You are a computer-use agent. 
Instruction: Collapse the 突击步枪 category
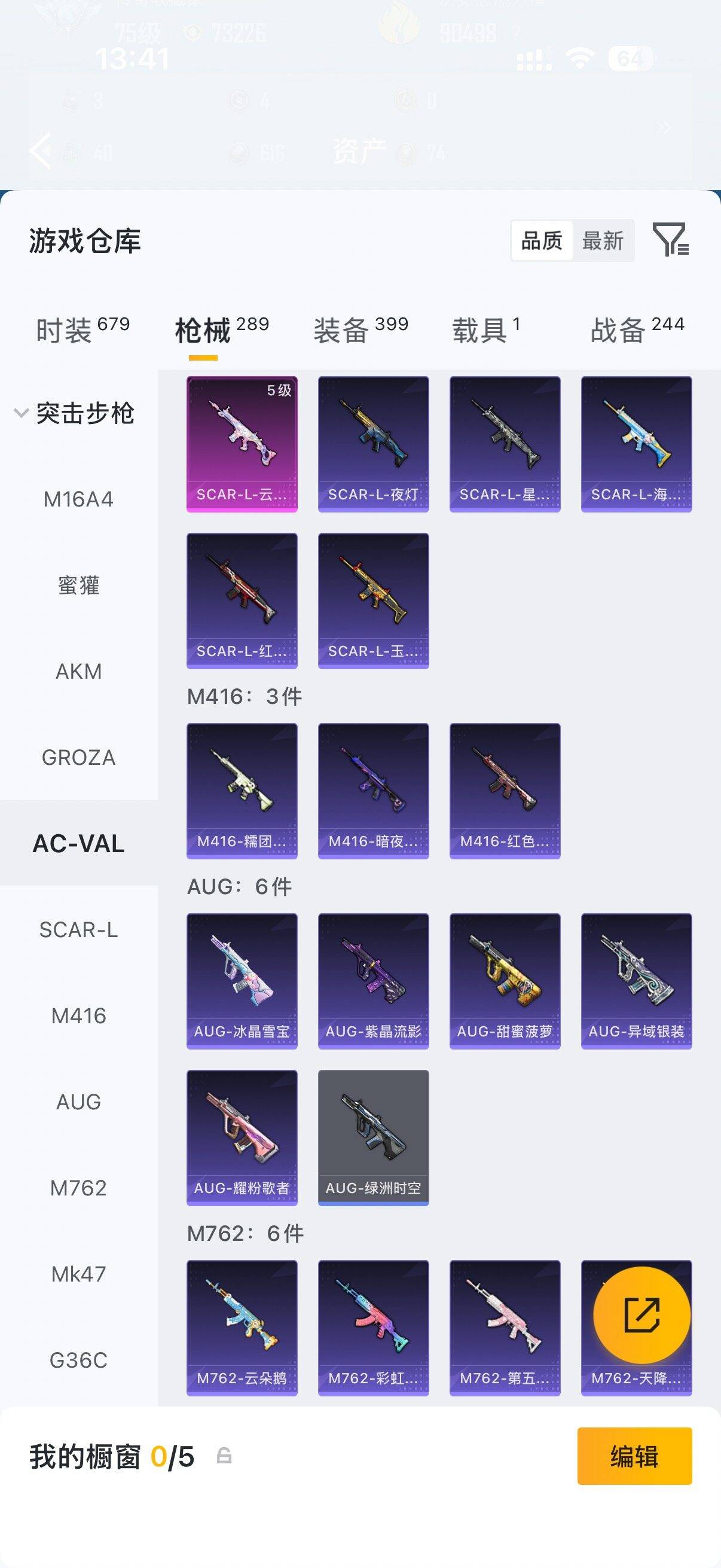click(x=74, y=413)
